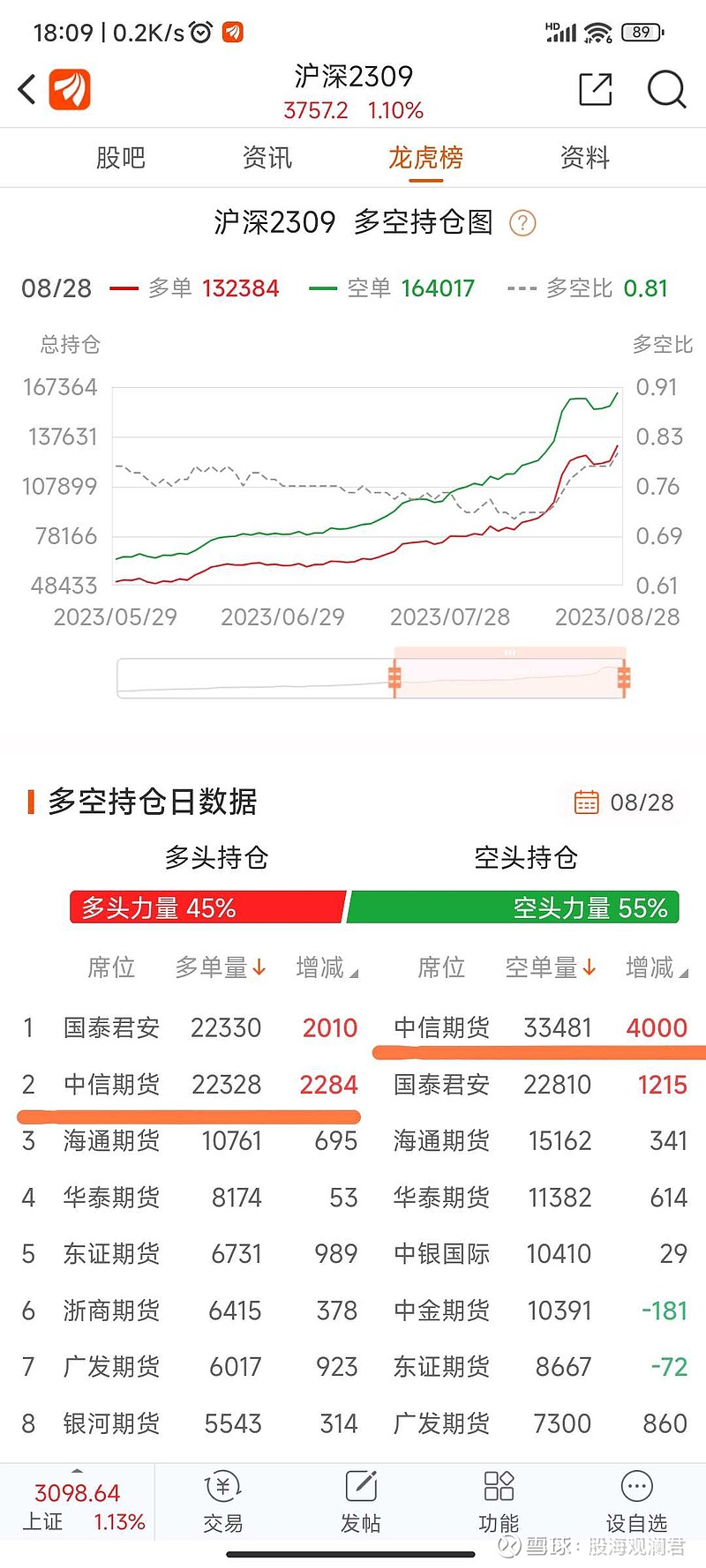Image resolution: width=706 pixels, height=1568 pixels.
Task: Go back using the top-left arrow
Action: click(27, 89)
